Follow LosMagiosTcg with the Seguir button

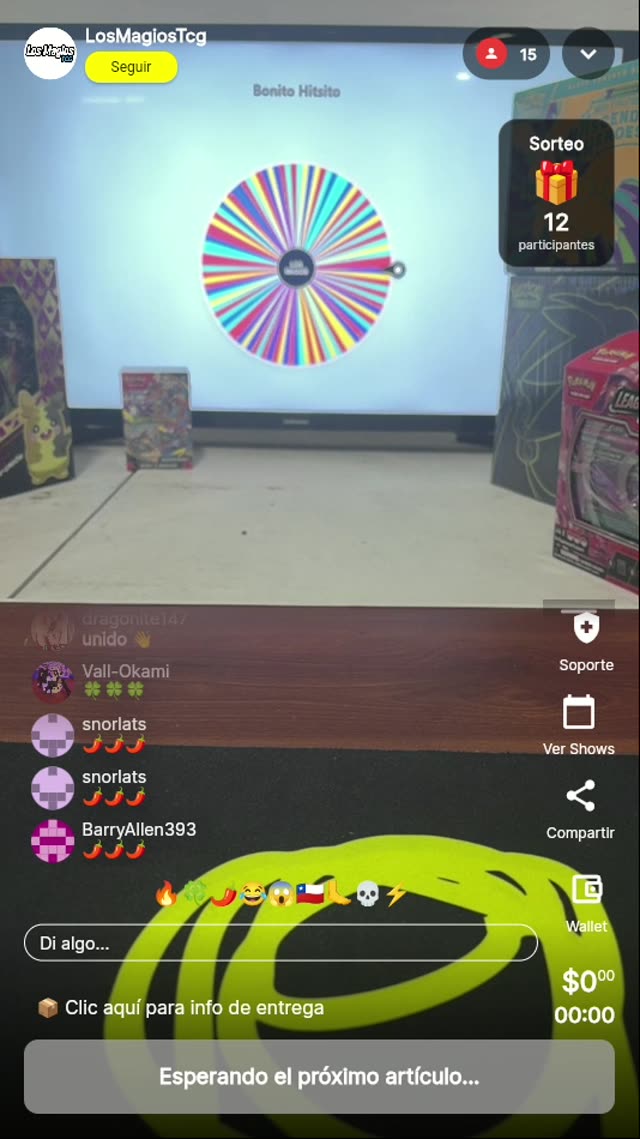(131, 67)
